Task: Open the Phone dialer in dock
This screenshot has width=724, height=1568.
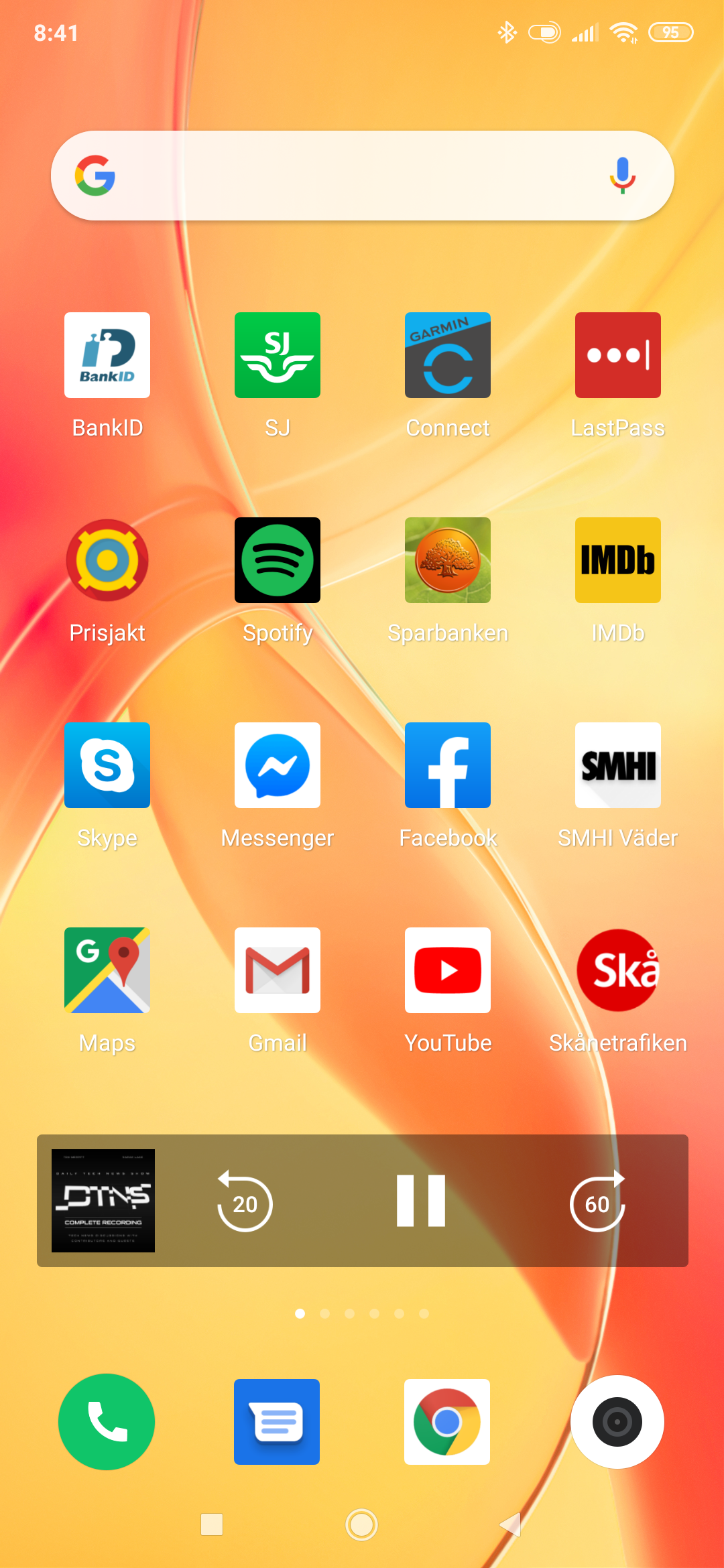Action: [107, 1422]
